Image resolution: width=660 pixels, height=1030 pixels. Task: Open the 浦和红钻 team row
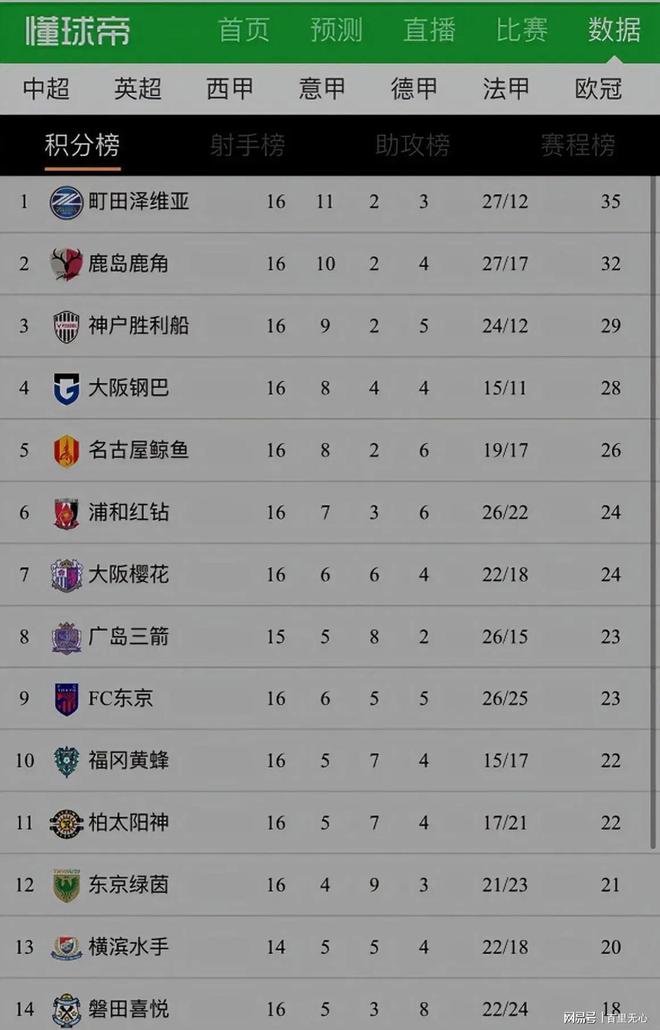point(129,512)
